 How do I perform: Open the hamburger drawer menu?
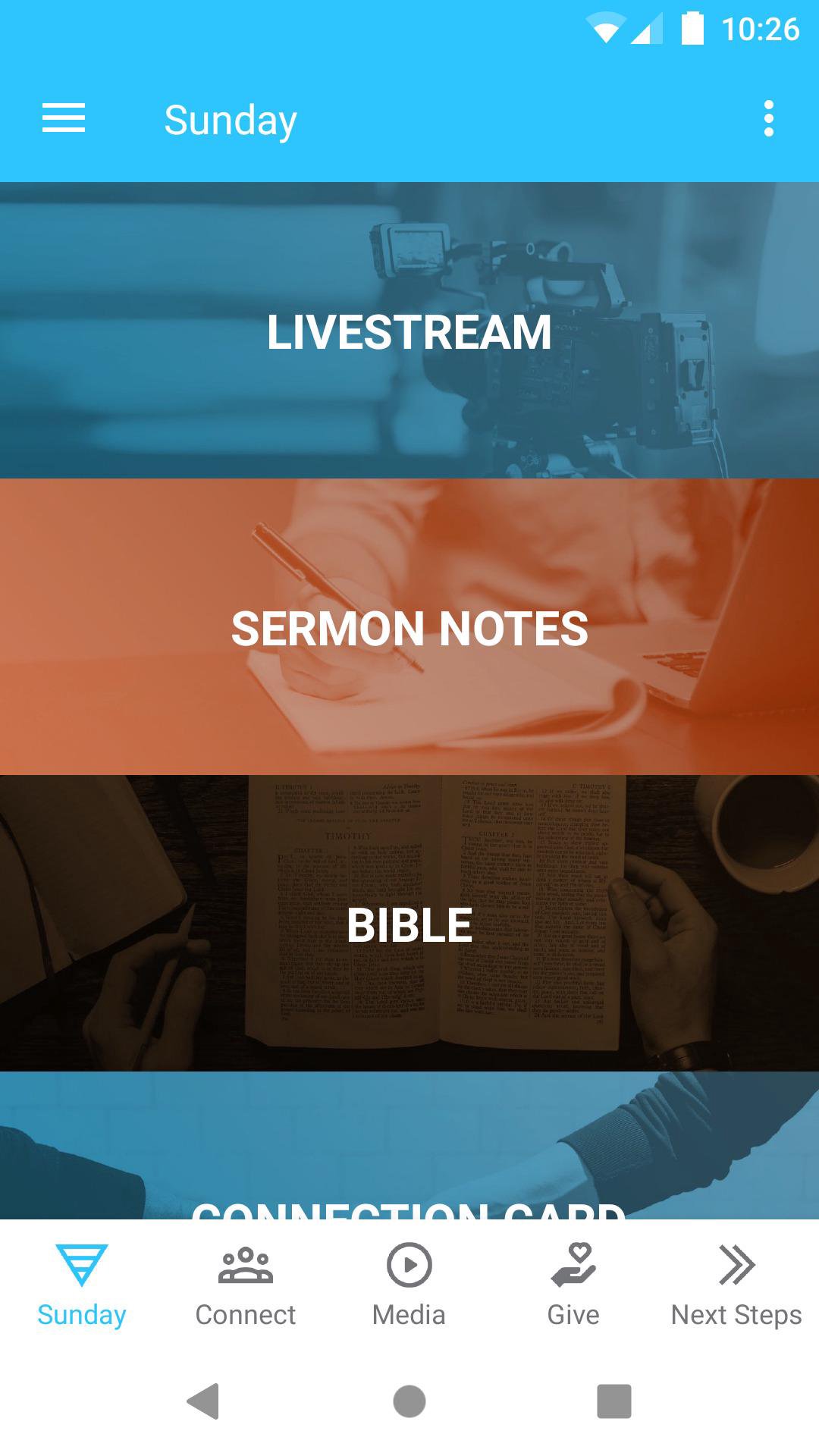click(x=64, y=119)
